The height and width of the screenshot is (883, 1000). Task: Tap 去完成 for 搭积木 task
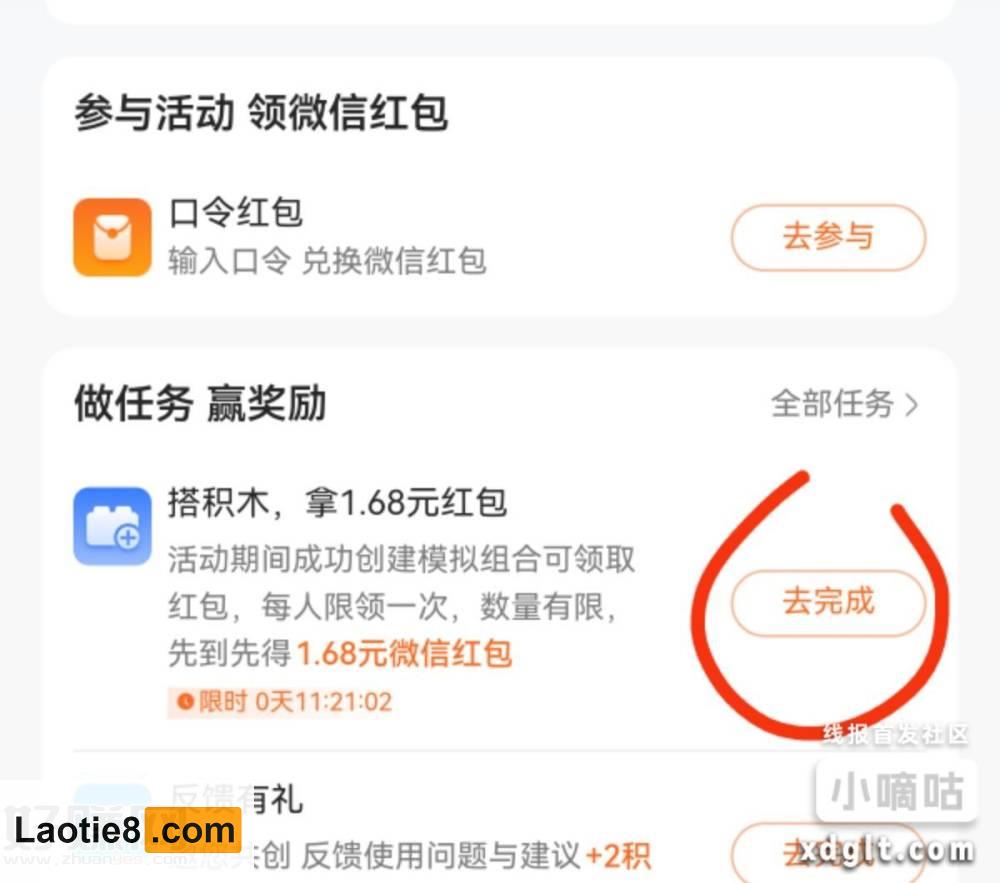pos(828,603)
